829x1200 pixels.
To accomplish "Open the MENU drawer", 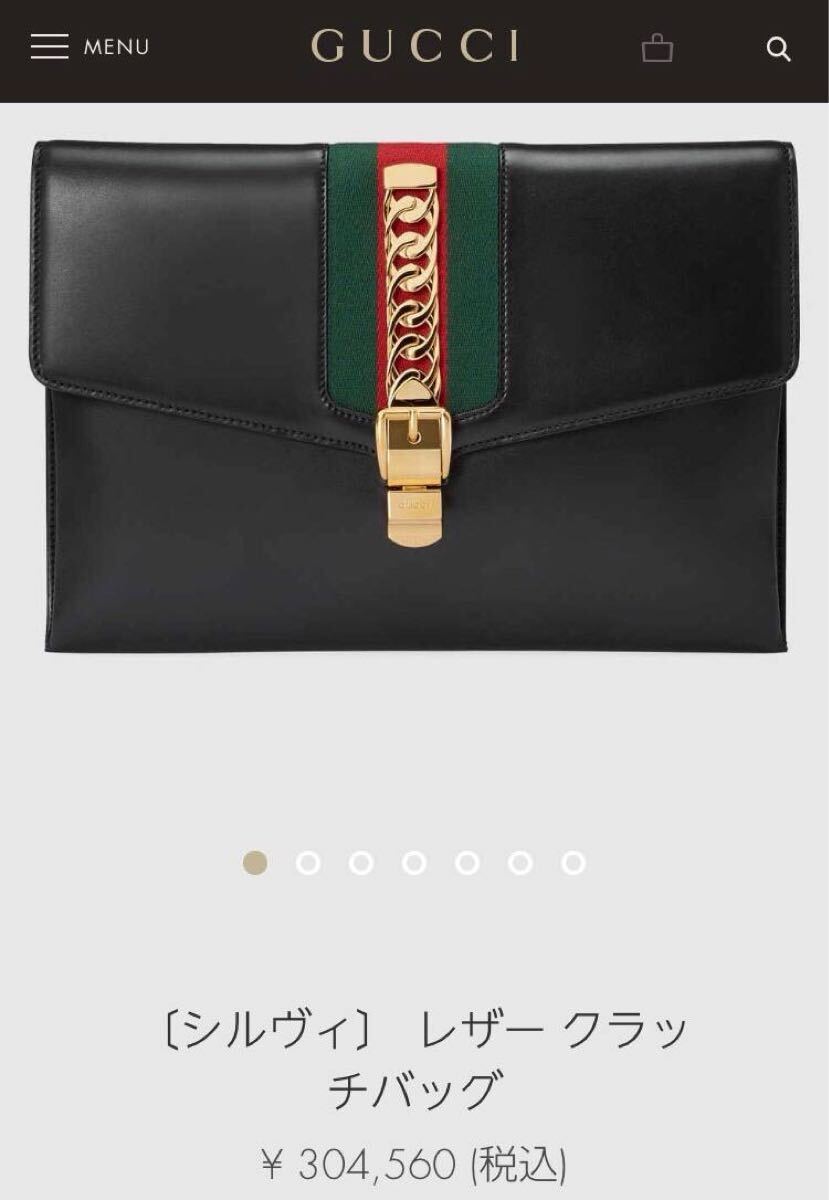I will 89,47.
